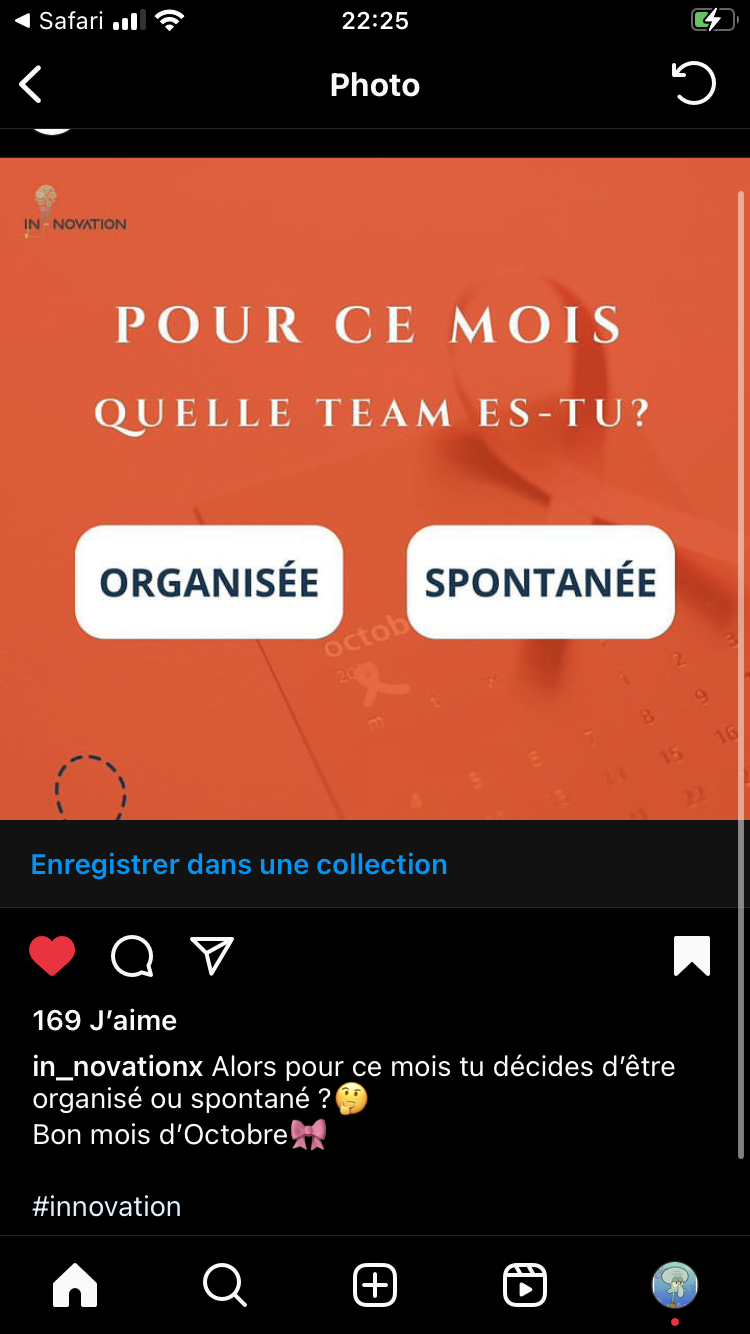Unlike the post with the red heart
750x1334 pixels.
point(52,956)
